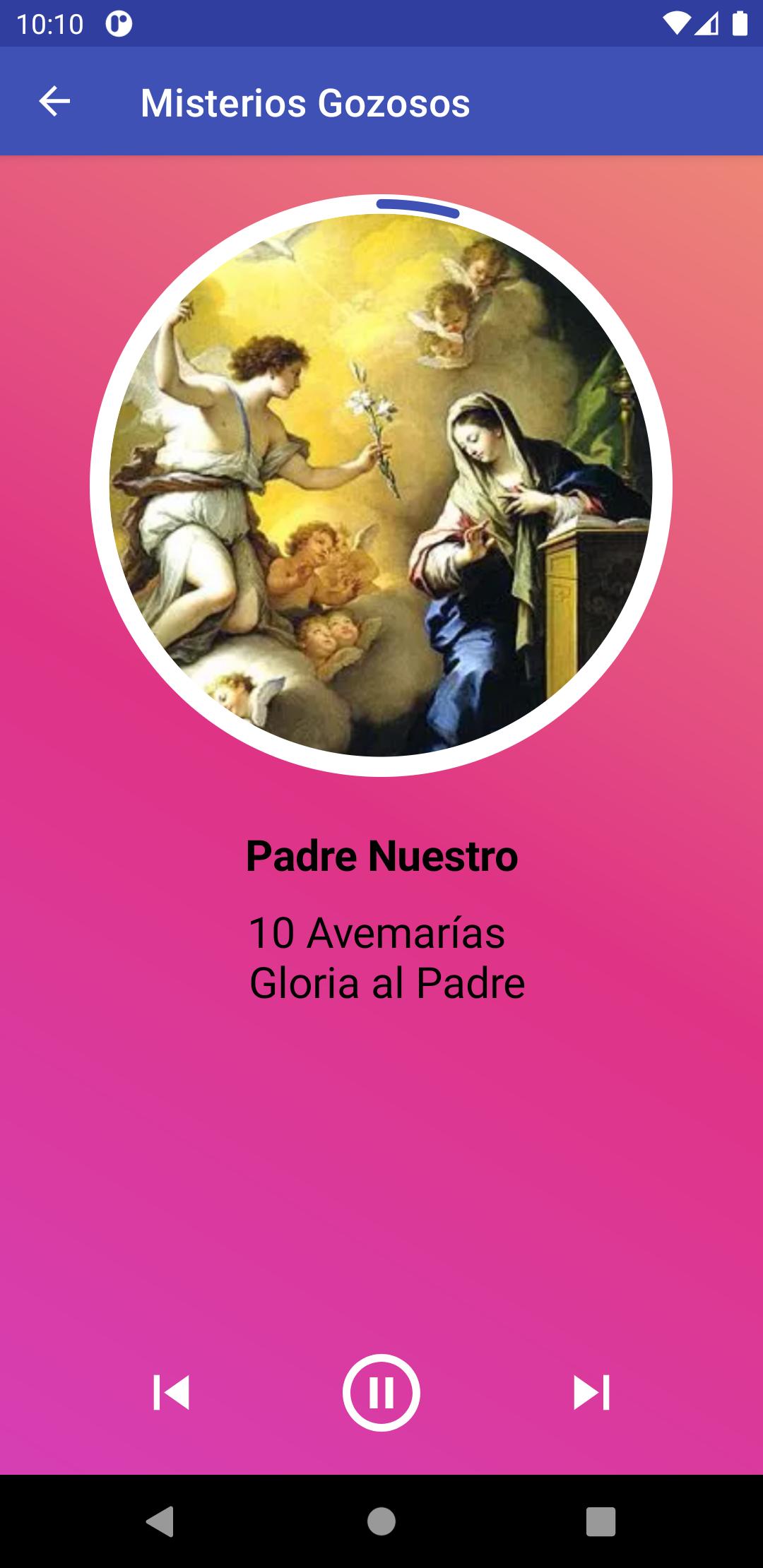Image resolution: width=763 pixels, height=1568 pixels.
Task: Skip to the next prayer track
Action: pyautogui.click(x=591, y=1392)
